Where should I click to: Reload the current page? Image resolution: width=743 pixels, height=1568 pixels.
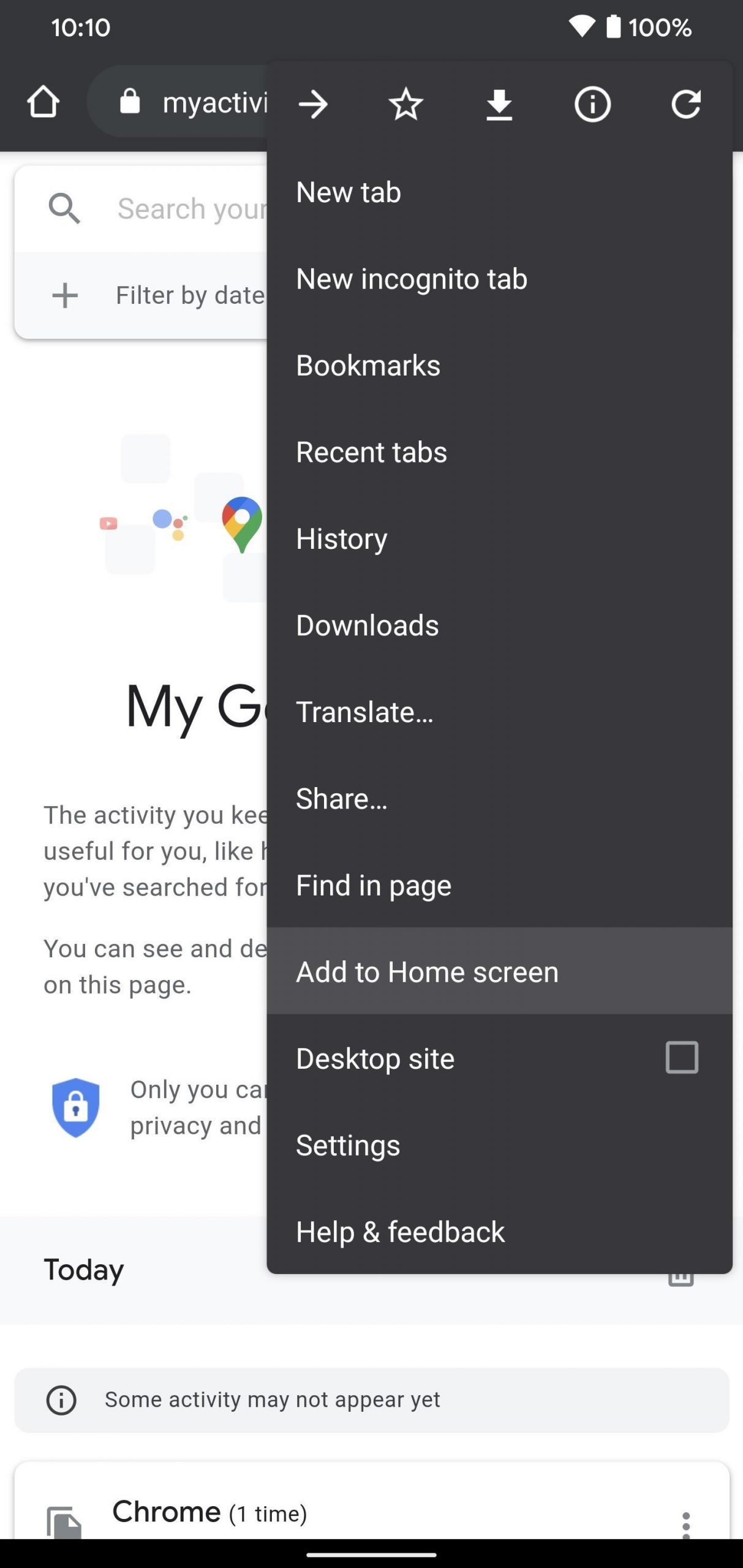685,104
